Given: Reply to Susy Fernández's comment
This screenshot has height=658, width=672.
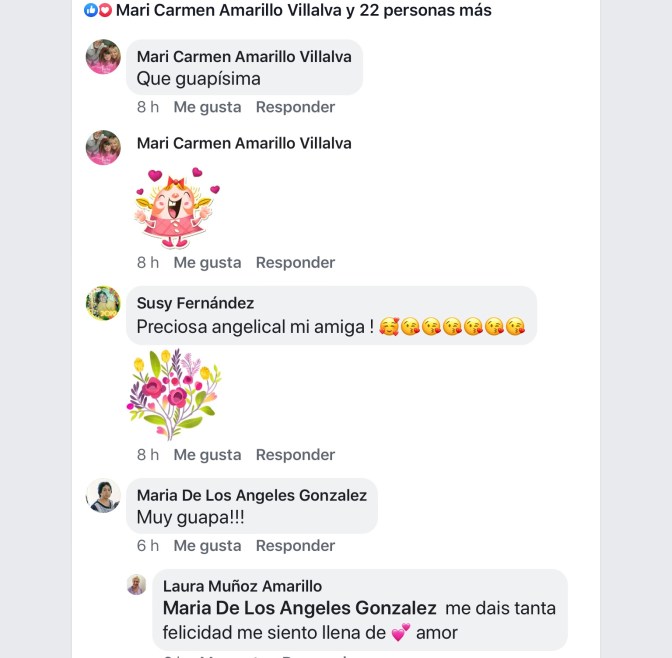Looking at the screenshot, I should pyautogui.click(x=295, y=454).
